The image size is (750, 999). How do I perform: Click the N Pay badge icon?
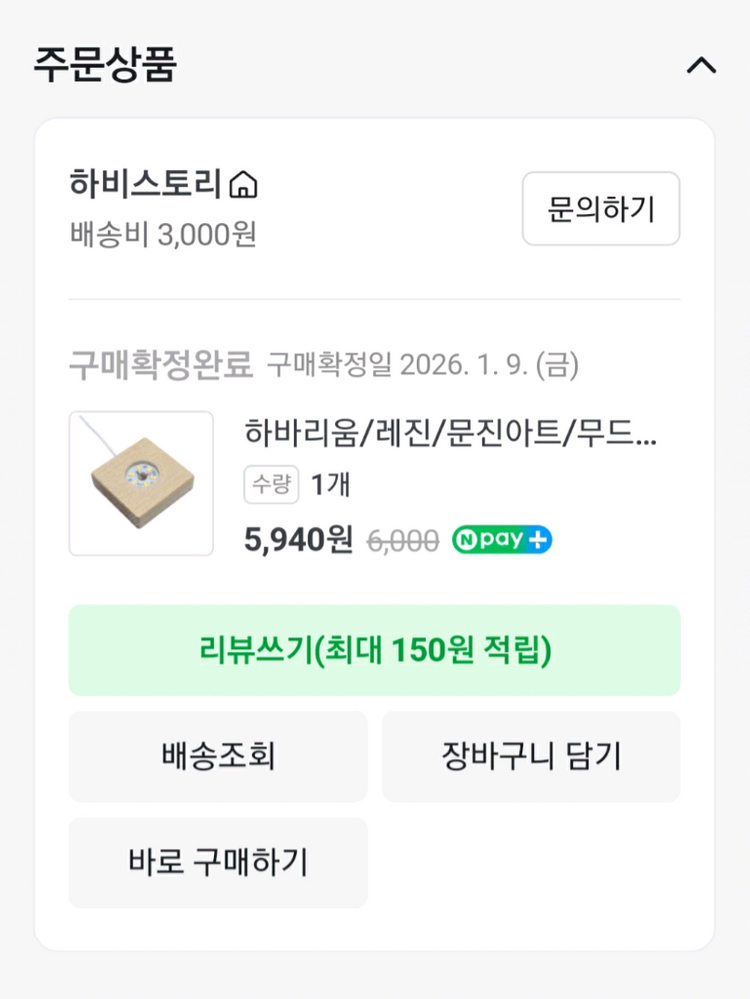(x=503, y=538)
